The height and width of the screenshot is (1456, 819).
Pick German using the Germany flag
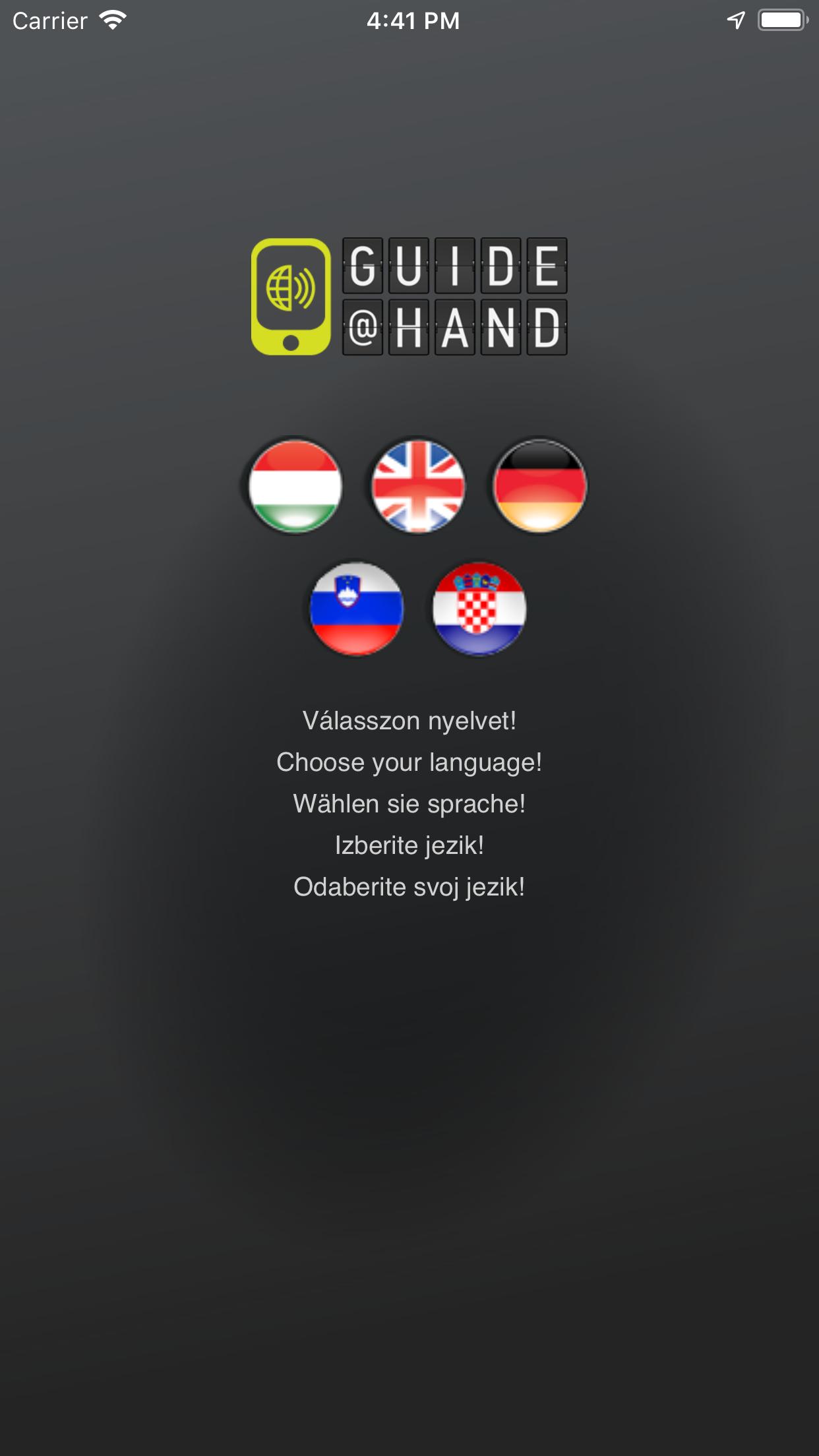(540, 486)
